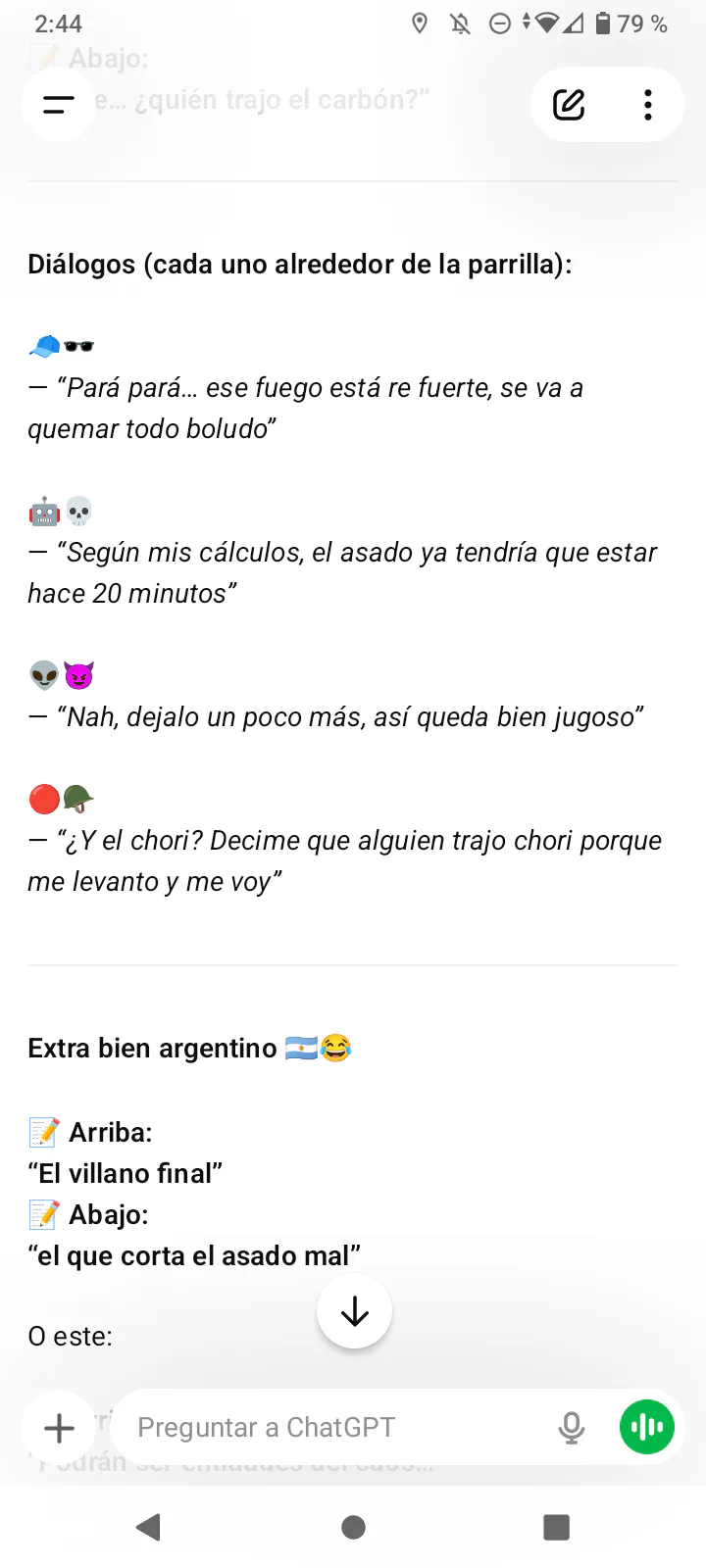The height and width of the screenshot is (1568, 706).
Task: Start a new chat
Action: [569, 105]
